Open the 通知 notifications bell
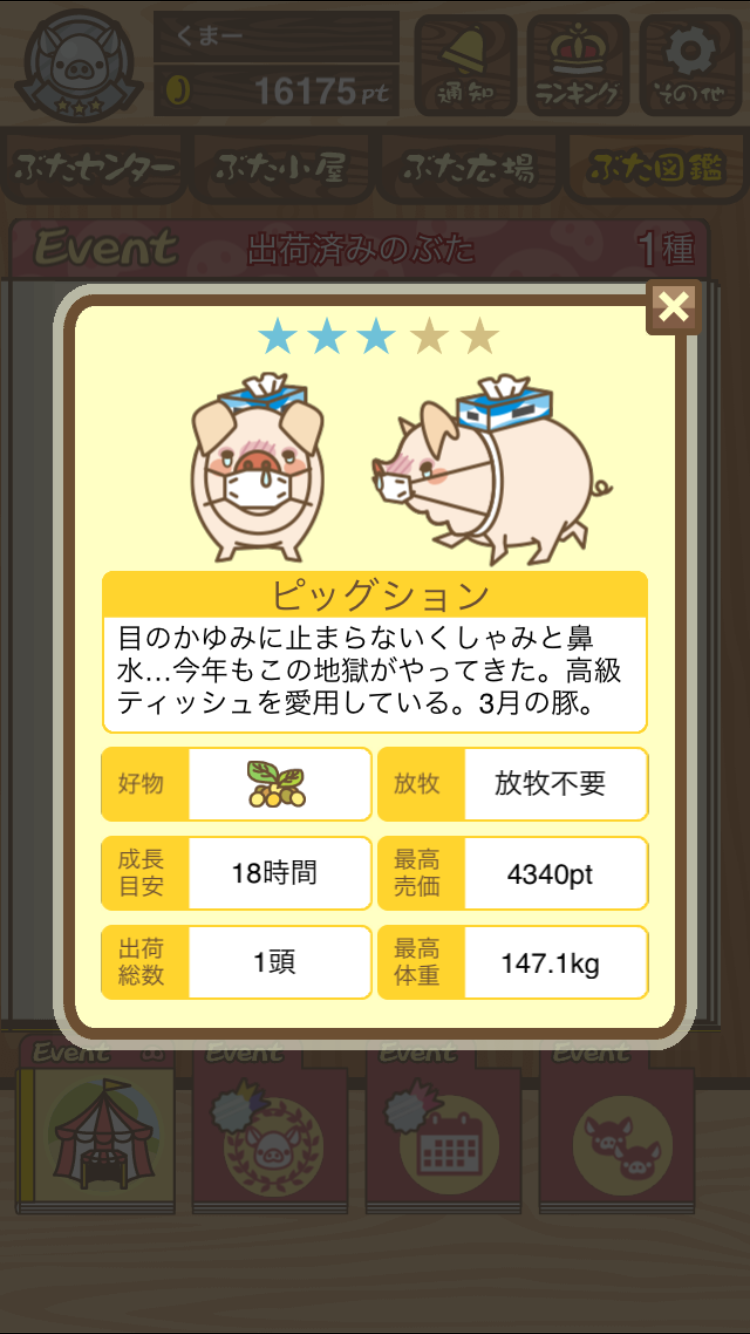The width and height of the screenshot is (750, 1334). 466,65
